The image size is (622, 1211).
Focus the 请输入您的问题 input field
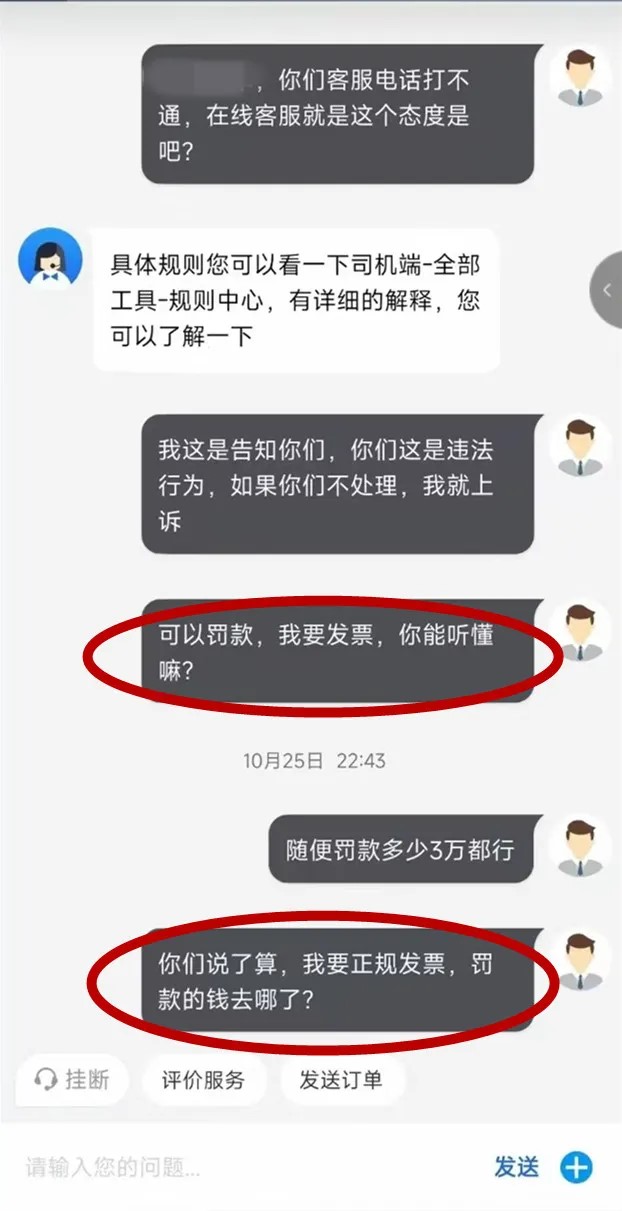(240, 1167)
